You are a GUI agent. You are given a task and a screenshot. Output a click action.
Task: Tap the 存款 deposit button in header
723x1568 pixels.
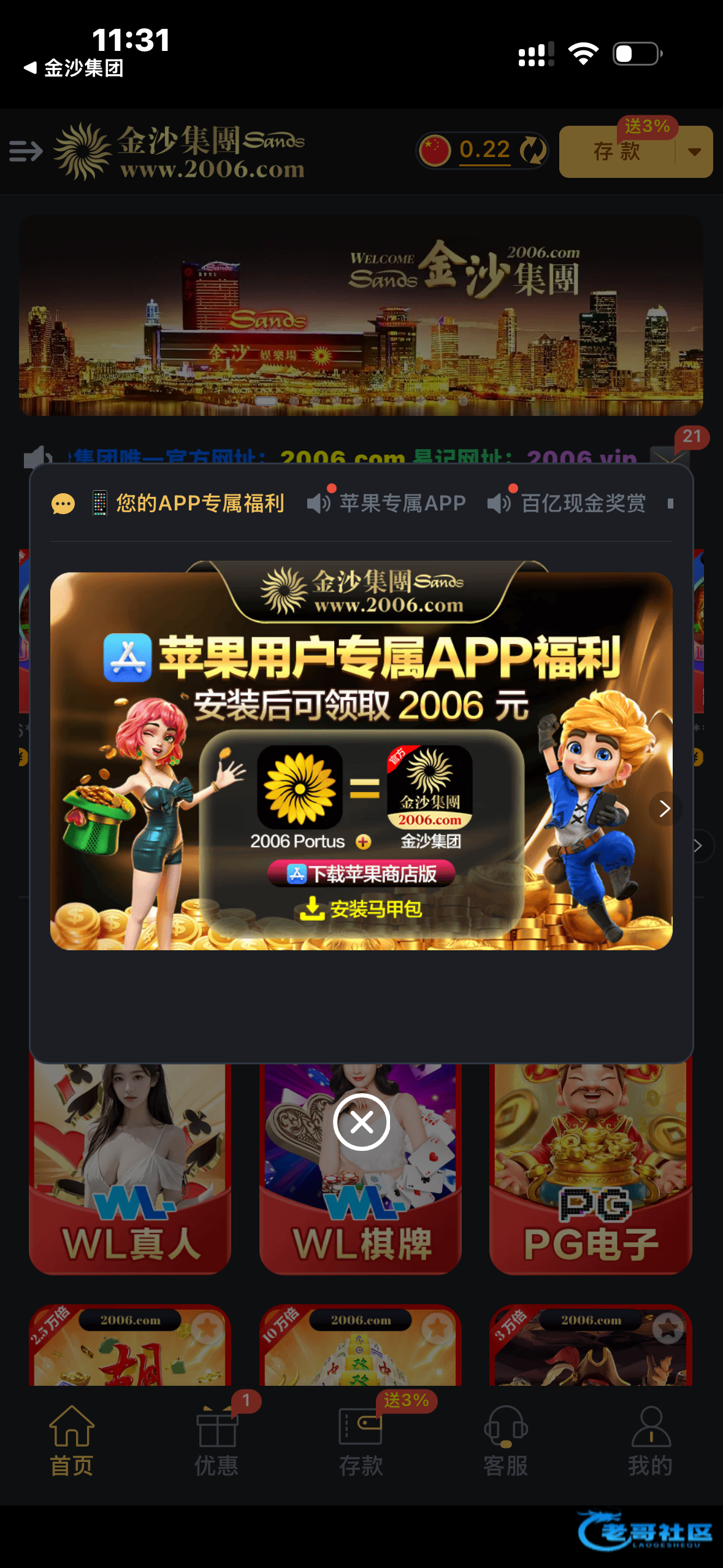pos(617,152)
